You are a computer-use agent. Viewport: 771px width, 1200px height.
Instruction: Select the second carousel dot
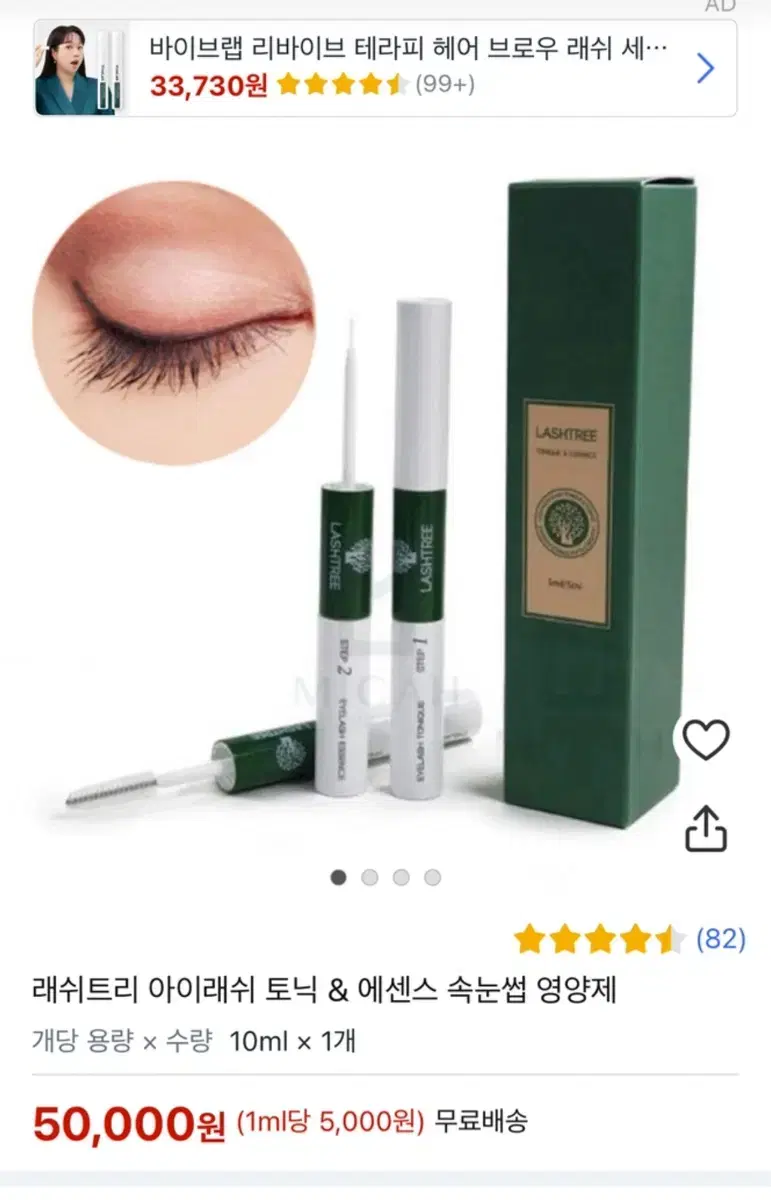pyautogui.click(x=367, y=876)
